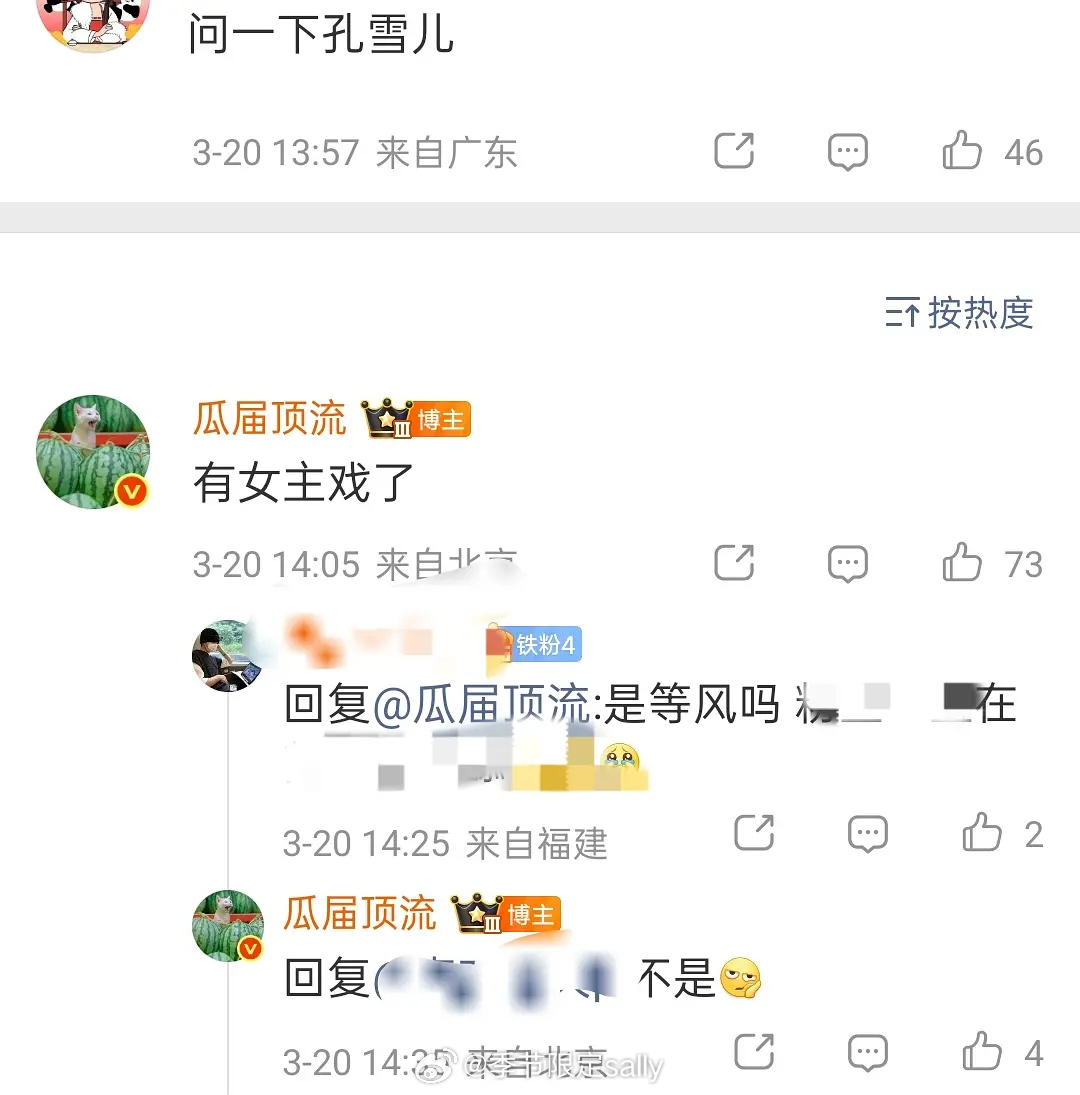Viewport: 1080px width, 1095px height.
Task: Open the share icon on the top post
Action: [x=735, y=151]
